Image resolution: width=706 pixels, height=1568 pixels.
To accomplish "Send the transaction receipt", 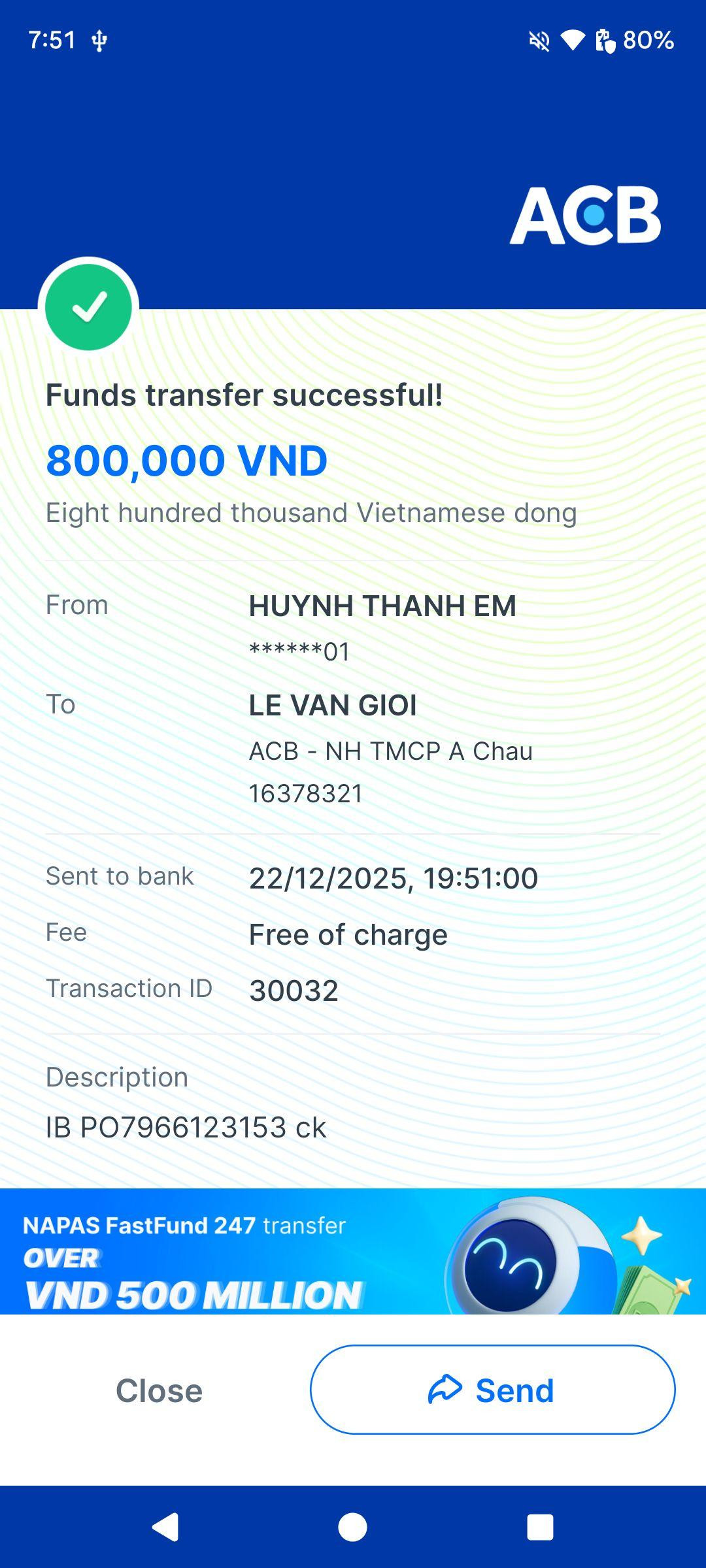I will (492, 1390).
